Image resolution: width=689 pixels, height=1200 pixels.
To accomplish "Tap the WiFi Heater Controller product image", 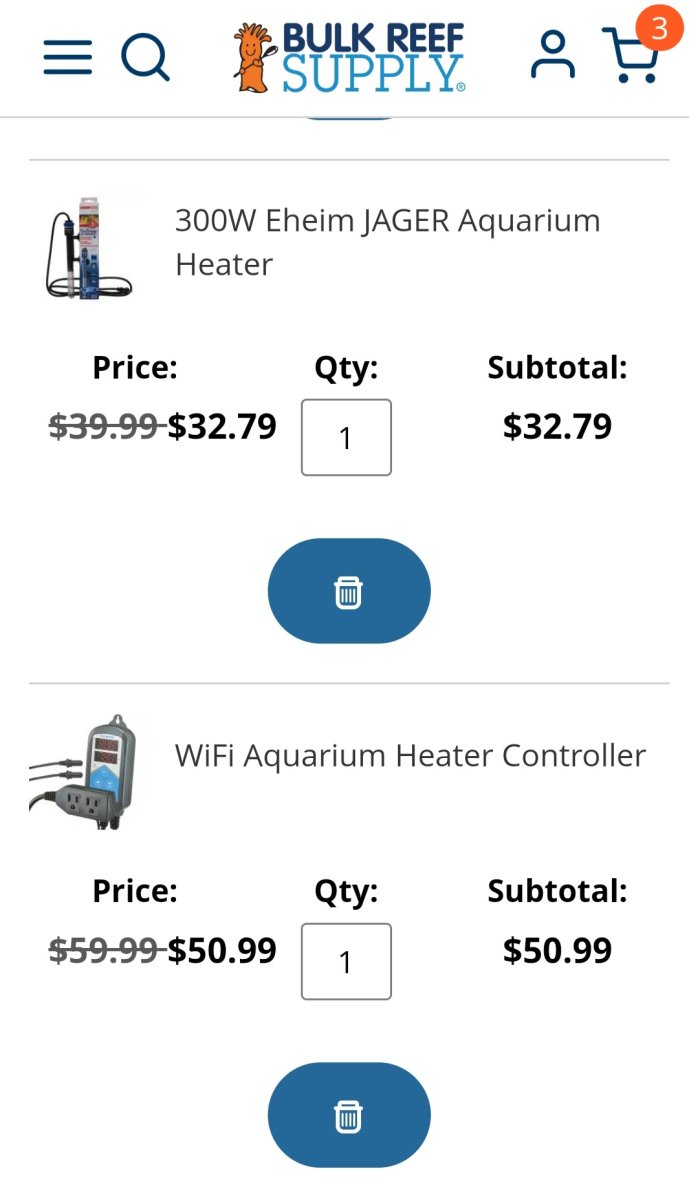I will coord(83,771).
